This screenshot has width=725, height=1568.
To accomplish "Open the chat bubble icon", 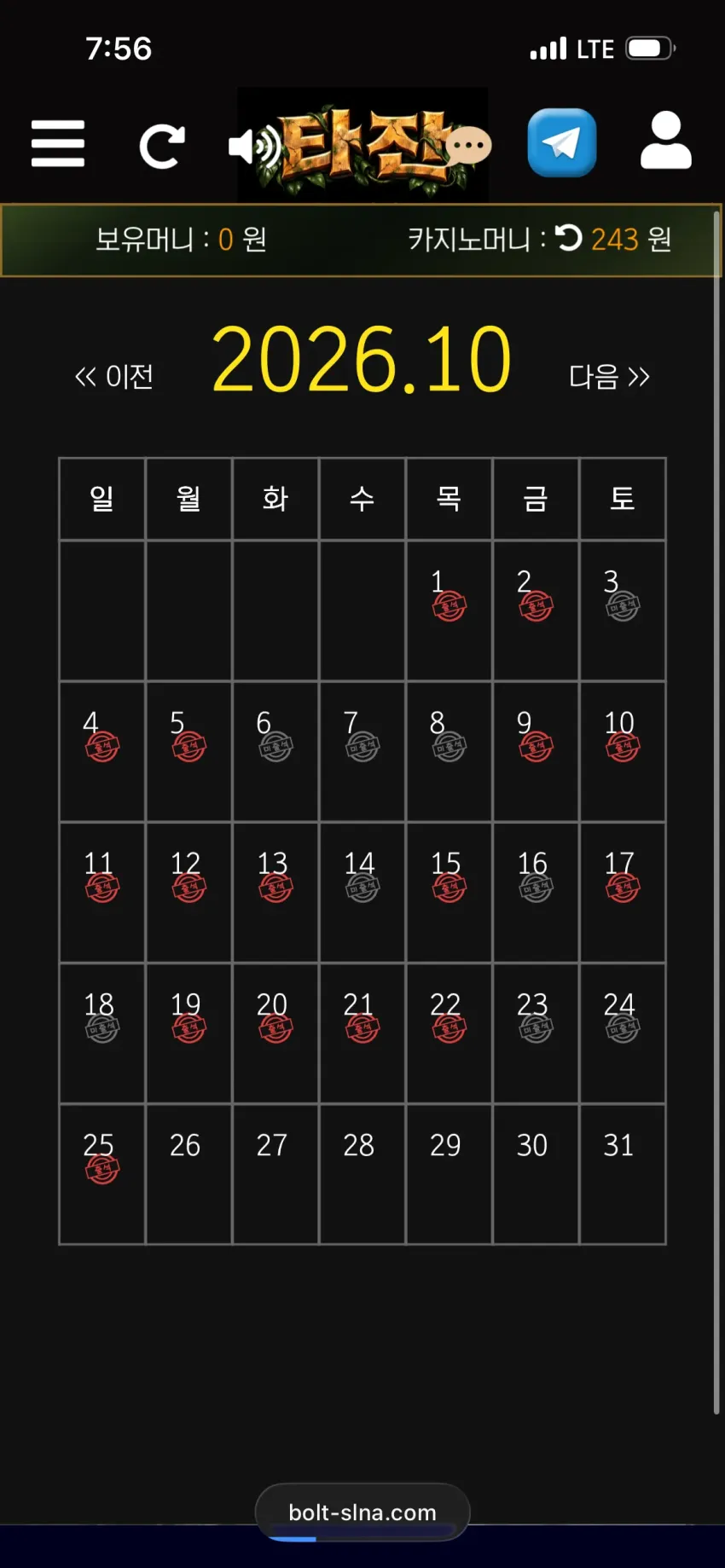I will (x=468, y=146).
